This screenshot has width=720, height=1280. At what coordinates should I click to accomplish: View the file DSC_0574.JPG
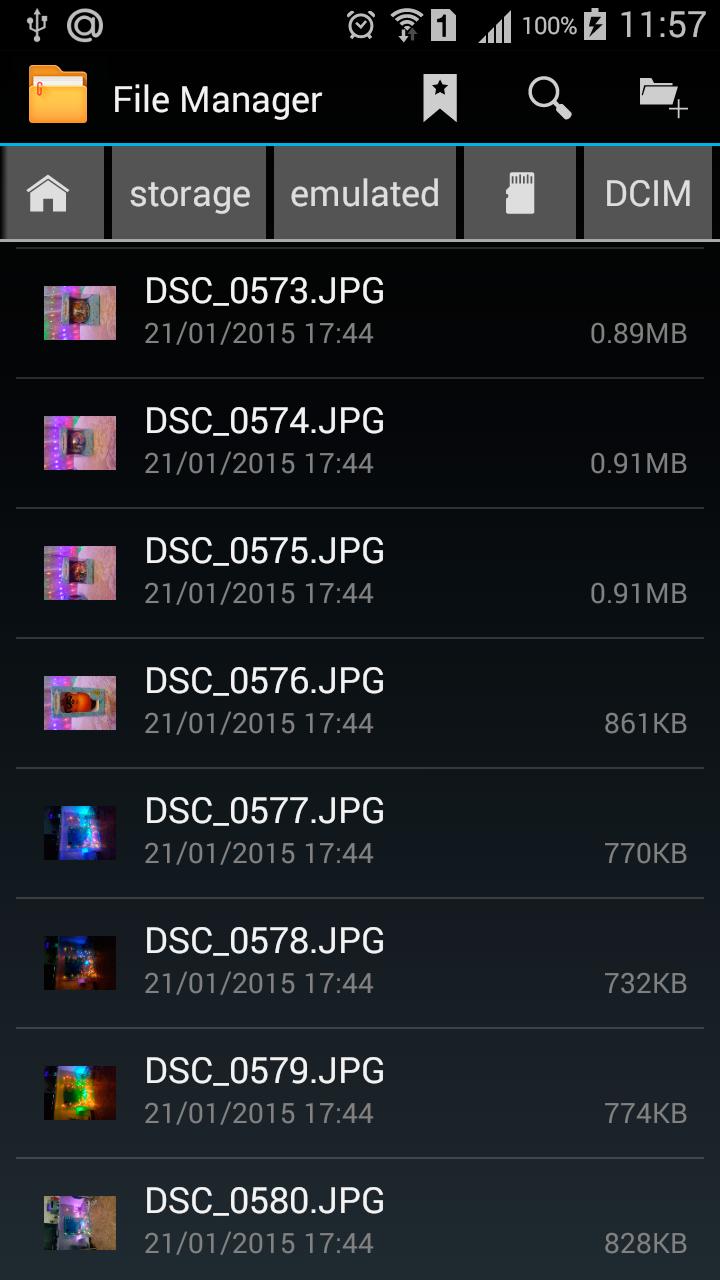point(360,442)
